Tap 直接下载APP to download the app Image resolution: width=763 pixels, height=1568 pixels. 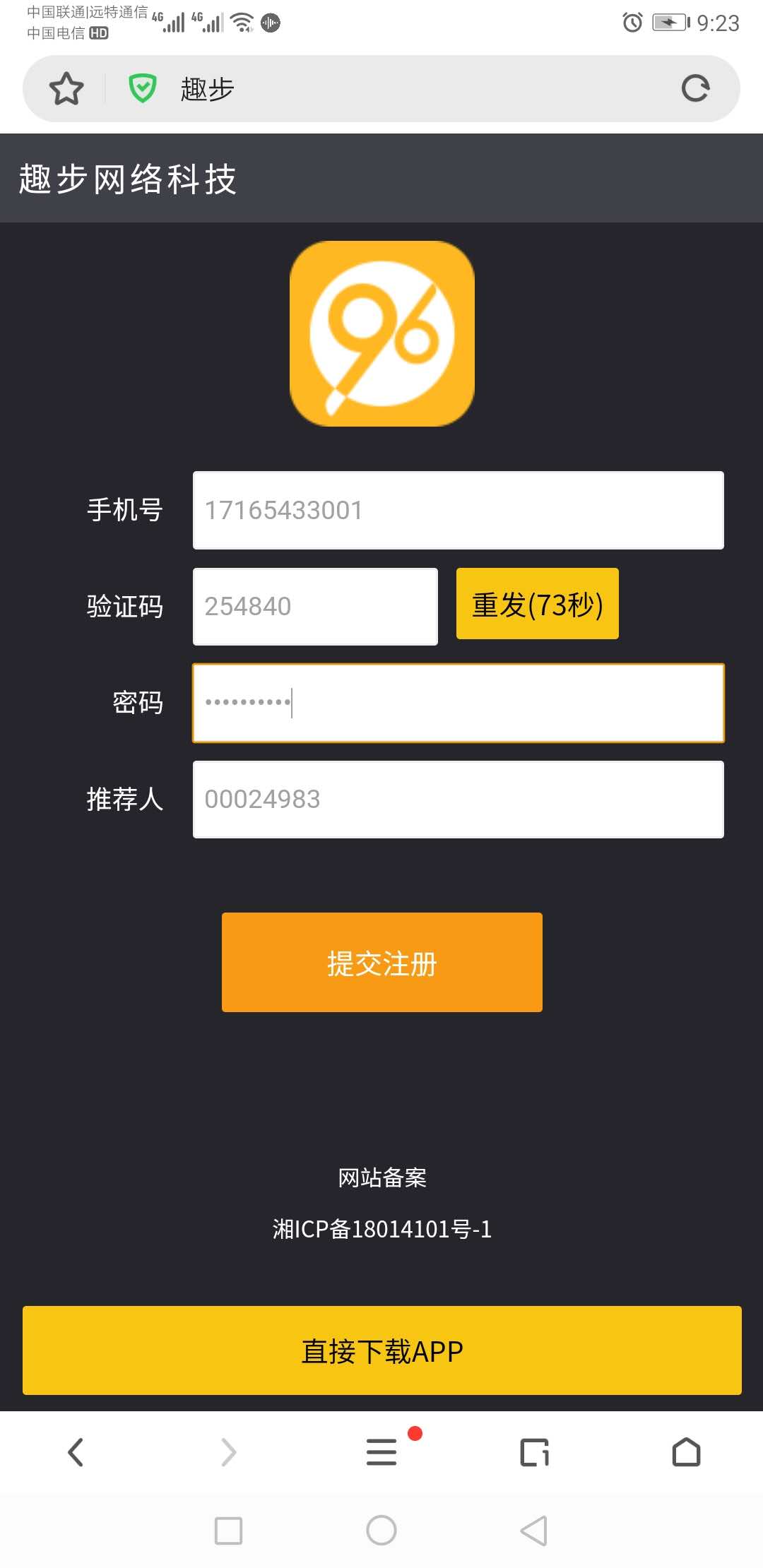pos(381,1350)
